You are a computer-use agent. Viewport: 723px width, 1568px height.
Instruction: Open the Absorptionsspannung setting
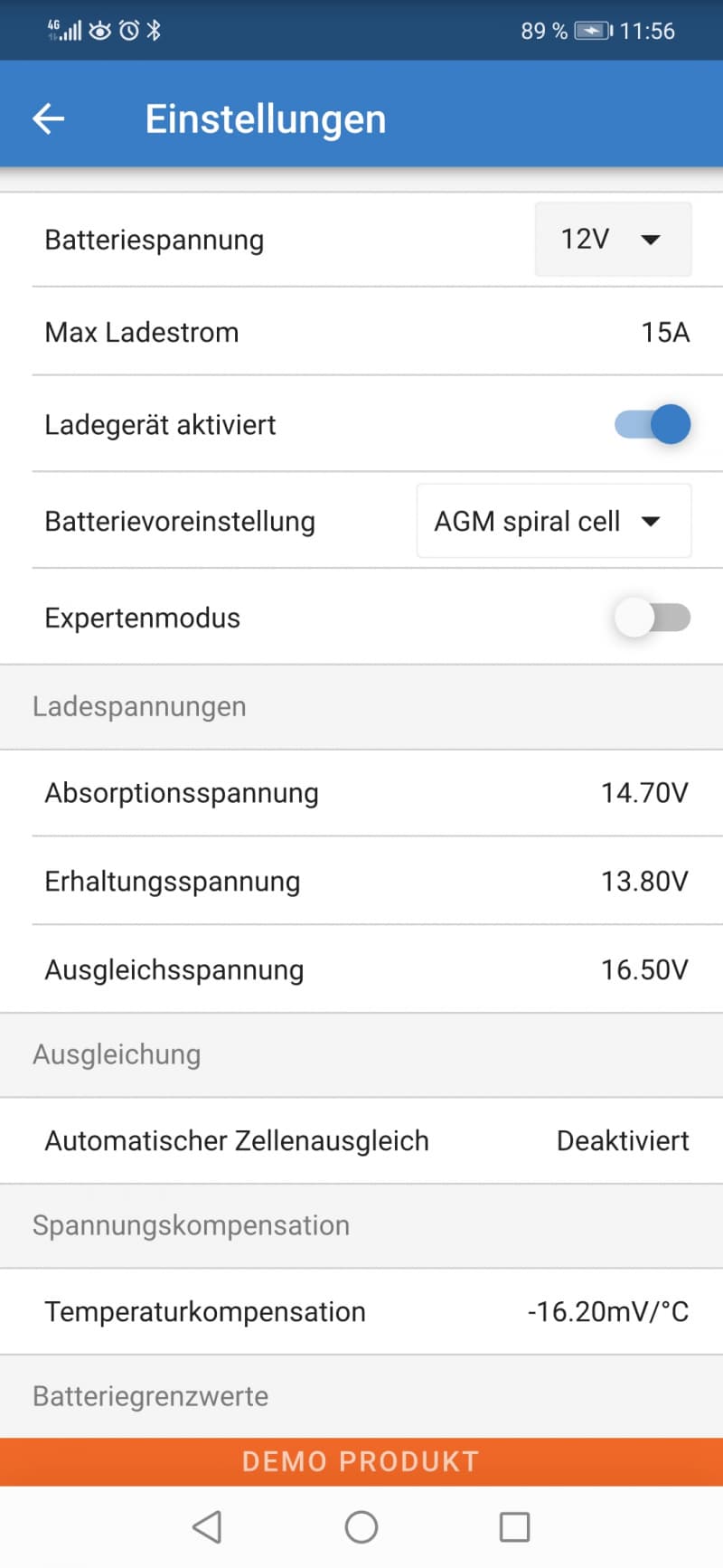361,793
